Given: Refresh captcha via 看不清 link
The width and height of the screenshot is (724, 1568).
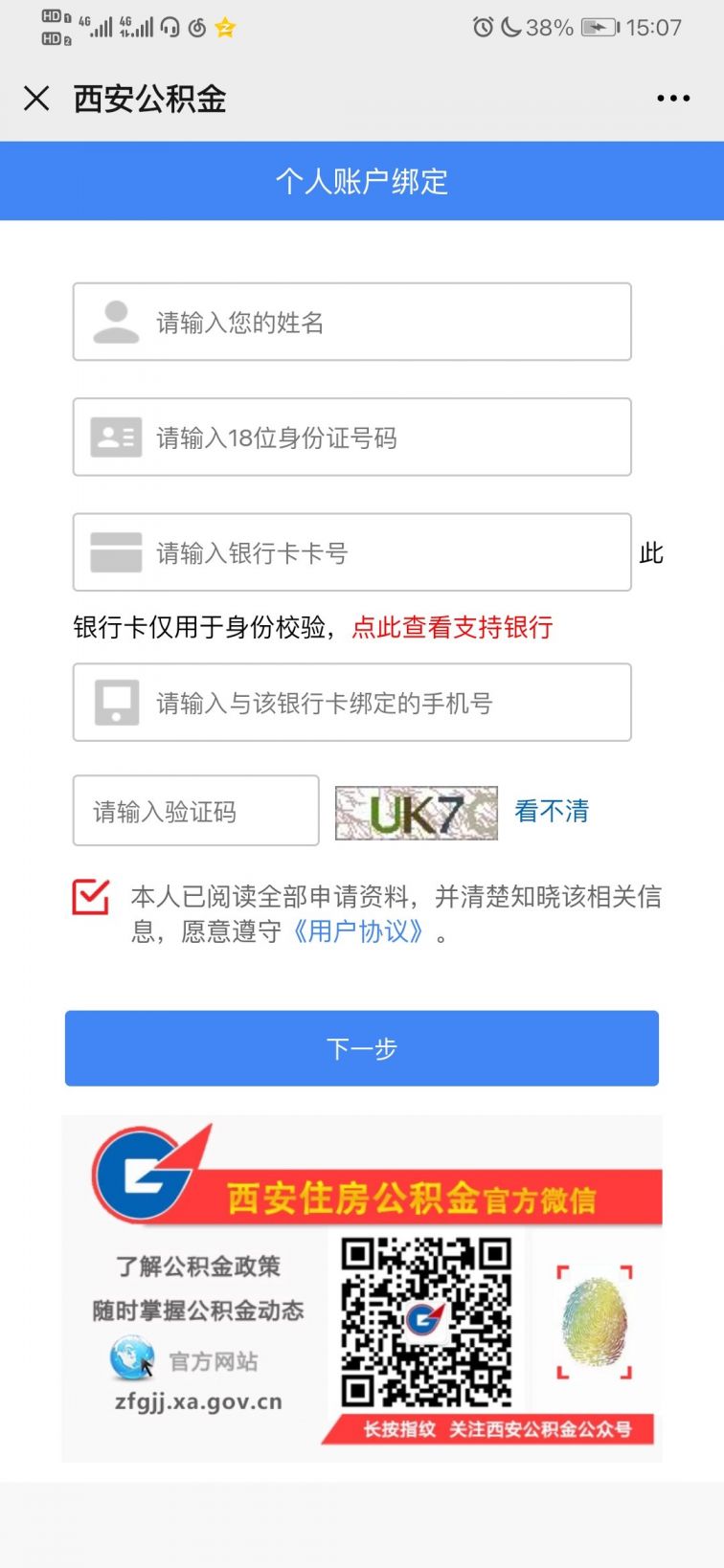Looking at the screenshot, I should click(x=552, y=811).
